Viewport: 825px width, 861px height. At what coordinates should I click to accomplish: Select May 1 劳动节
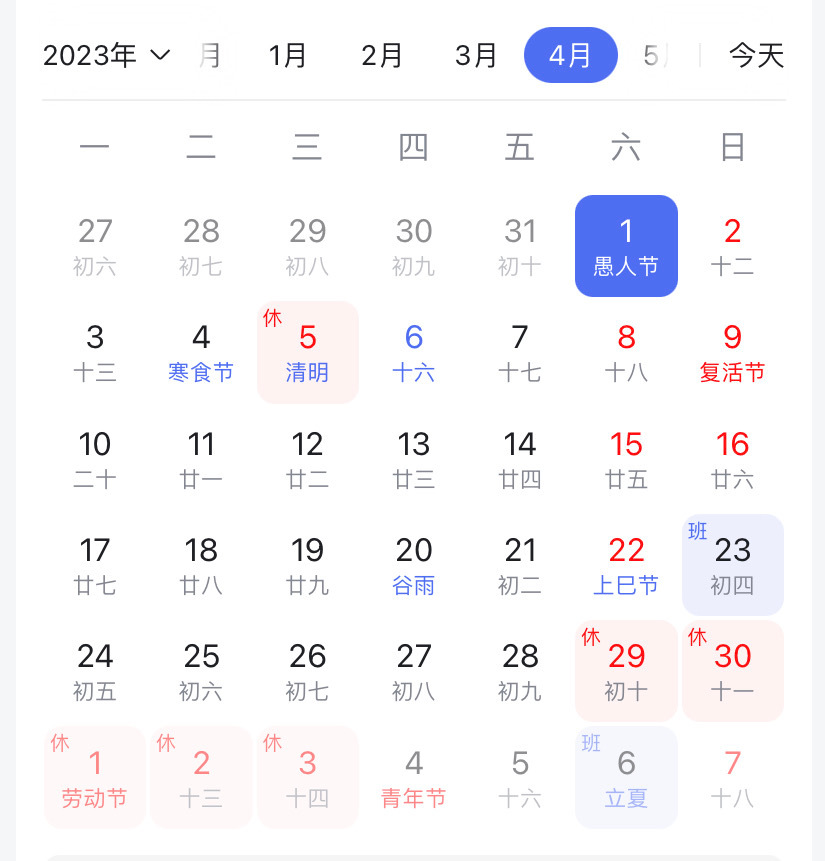pos(95,777)
